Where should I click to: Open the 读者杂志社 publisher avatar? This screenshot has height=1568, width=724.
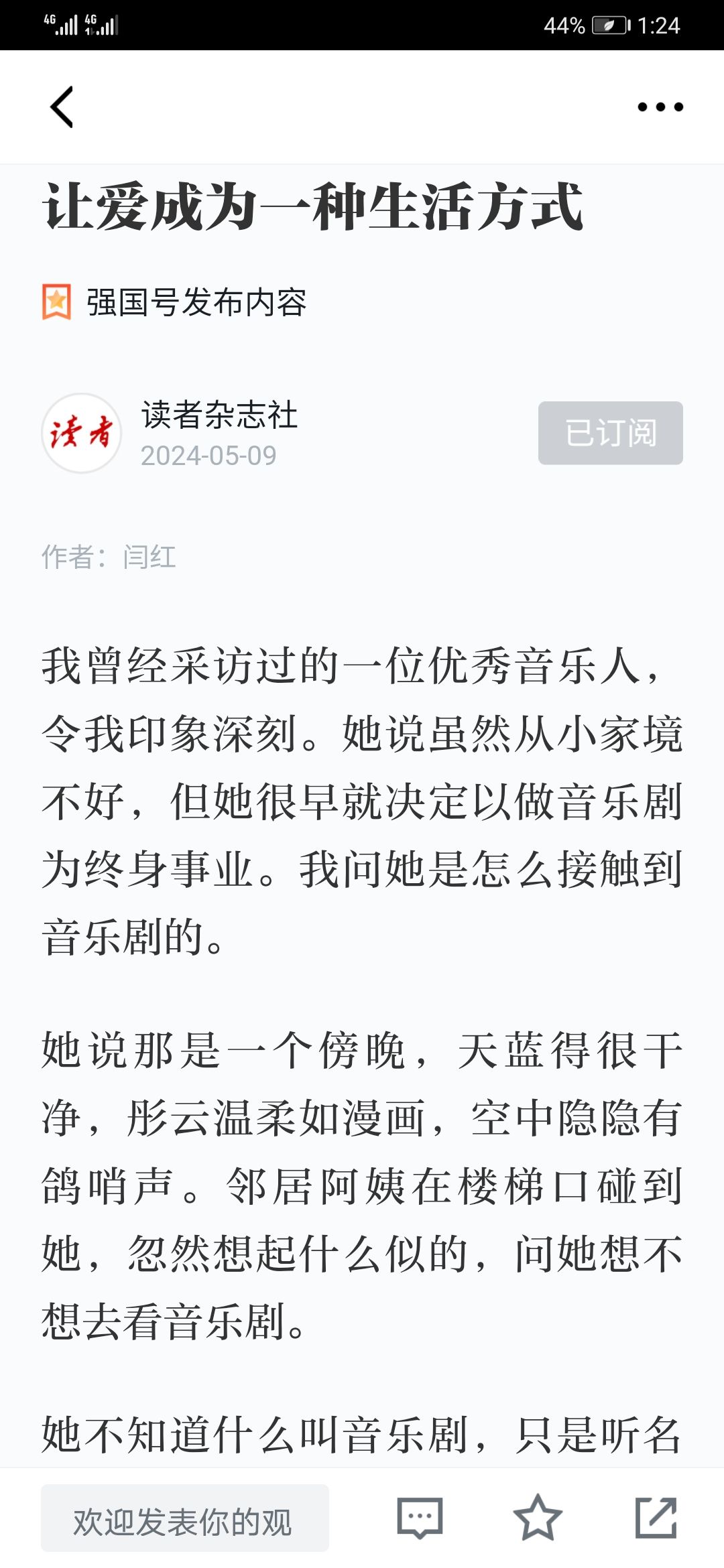click(82, 433)
